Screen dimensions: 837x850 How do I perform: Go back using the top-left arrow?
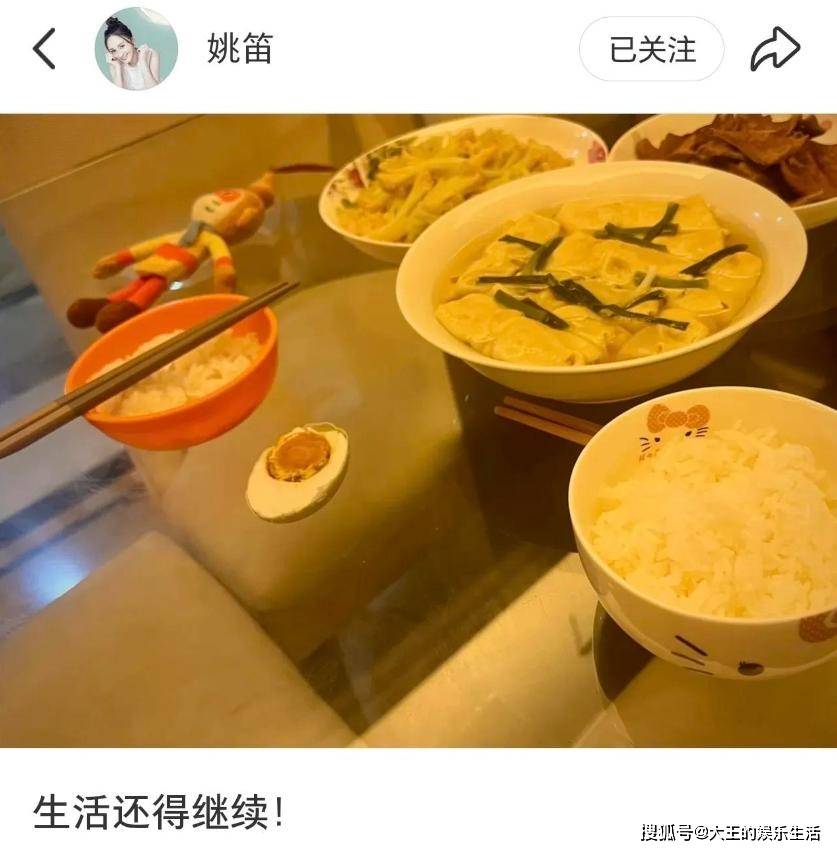[44, 48]
